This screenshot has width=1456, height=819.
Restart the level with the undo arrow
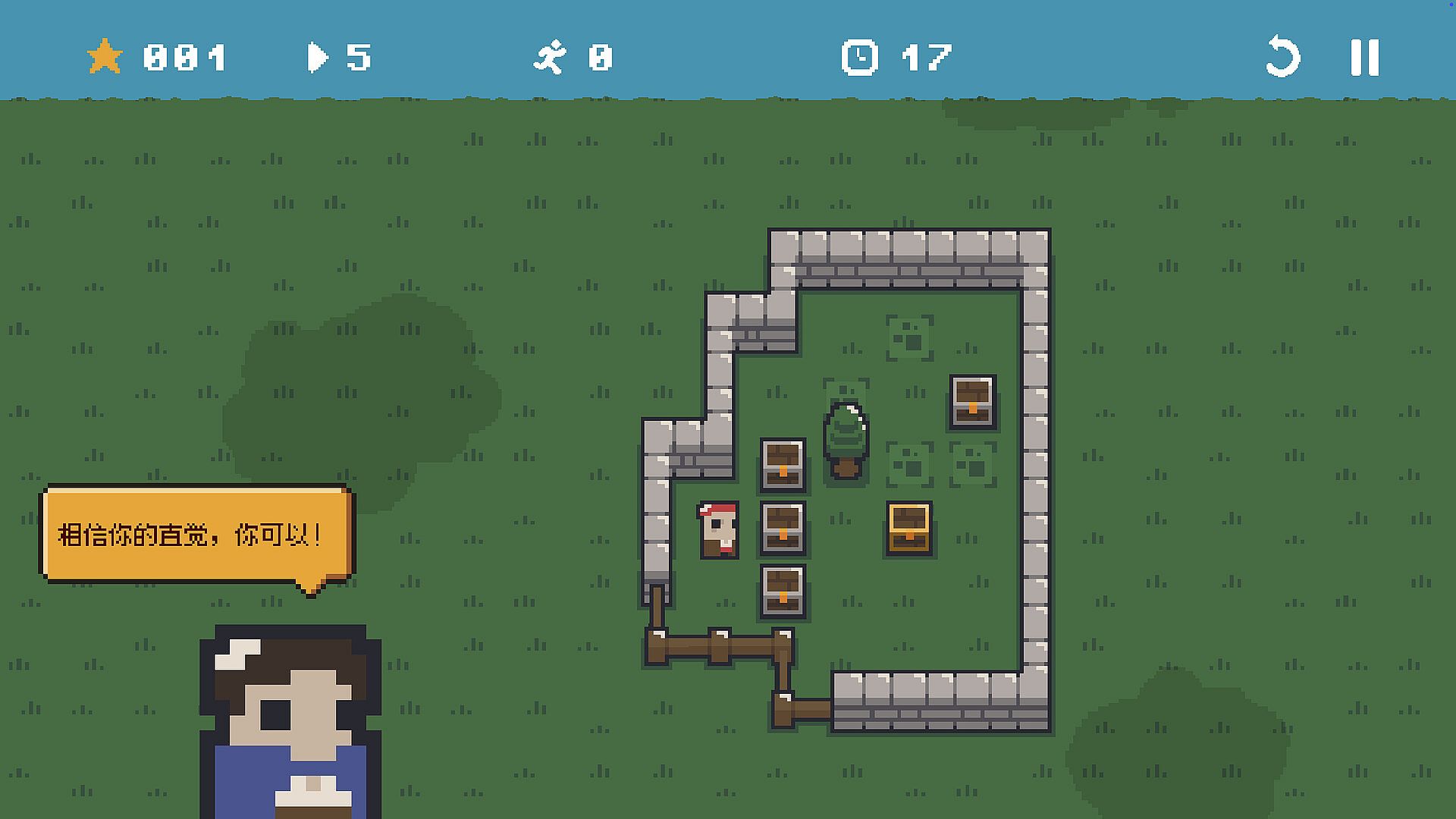pos(1283,57)
